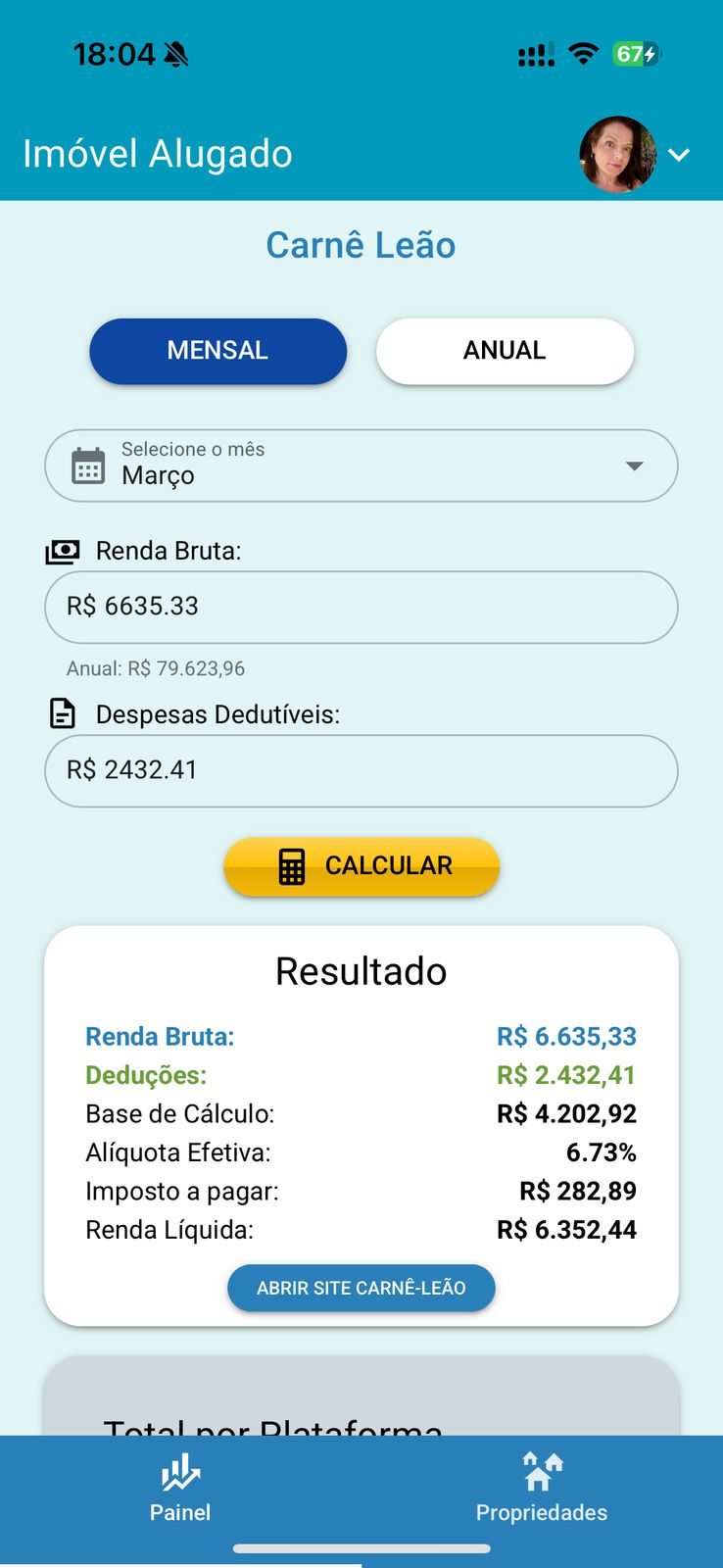Switch to the Mensal view
Screen dimensions: 723x1568
[217, 351]
